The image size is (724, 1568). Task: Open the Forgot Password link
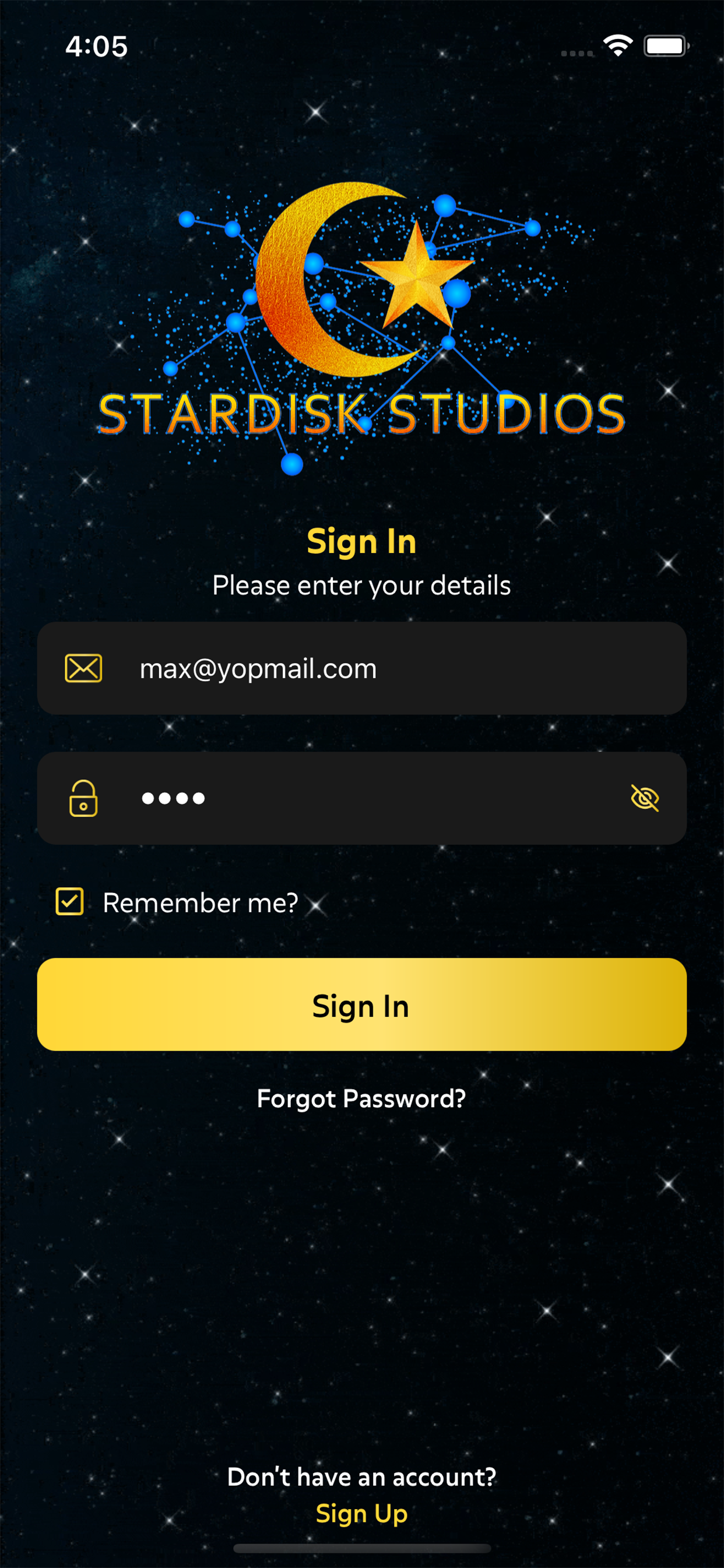click(361, 1098)
